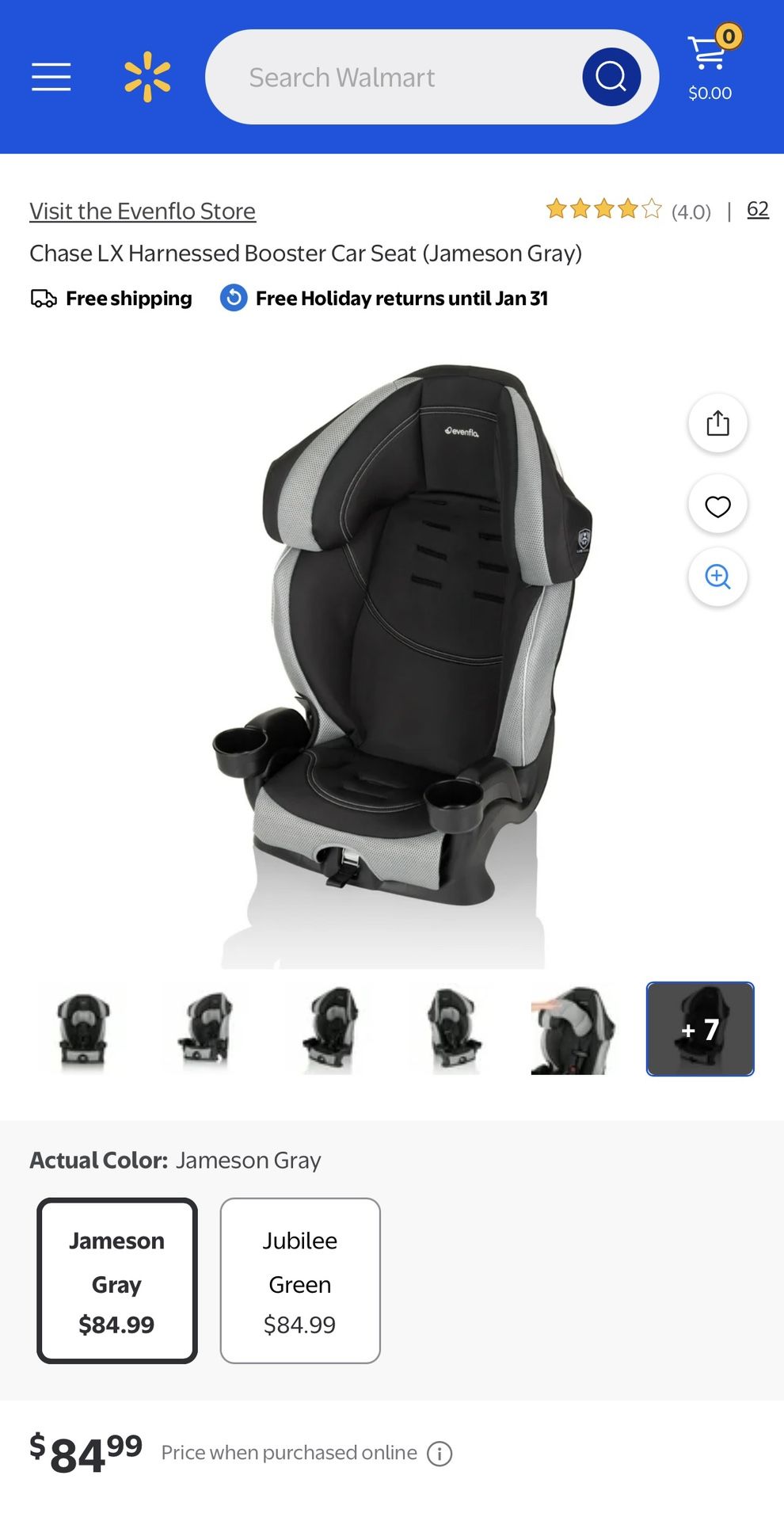The width and height of the screenshot is (784, 1521).
Task: Share this car seat product
Action: [x=717, y=423]
